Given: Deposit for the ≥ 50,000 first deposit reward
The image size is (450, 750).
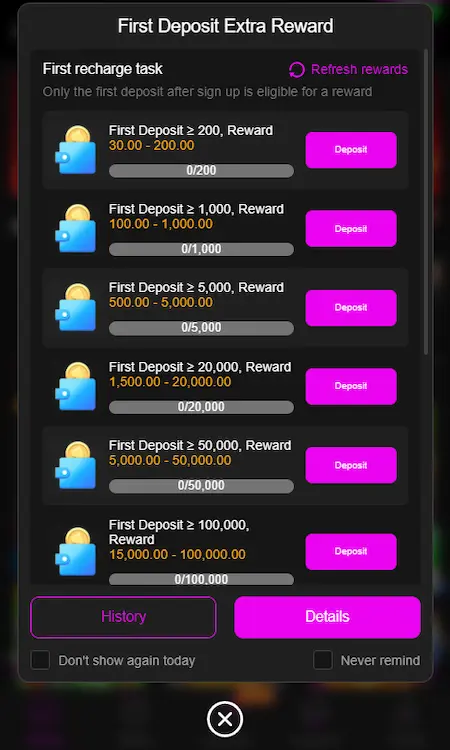Looking at the screenshot, I should (x=351, y=465).
